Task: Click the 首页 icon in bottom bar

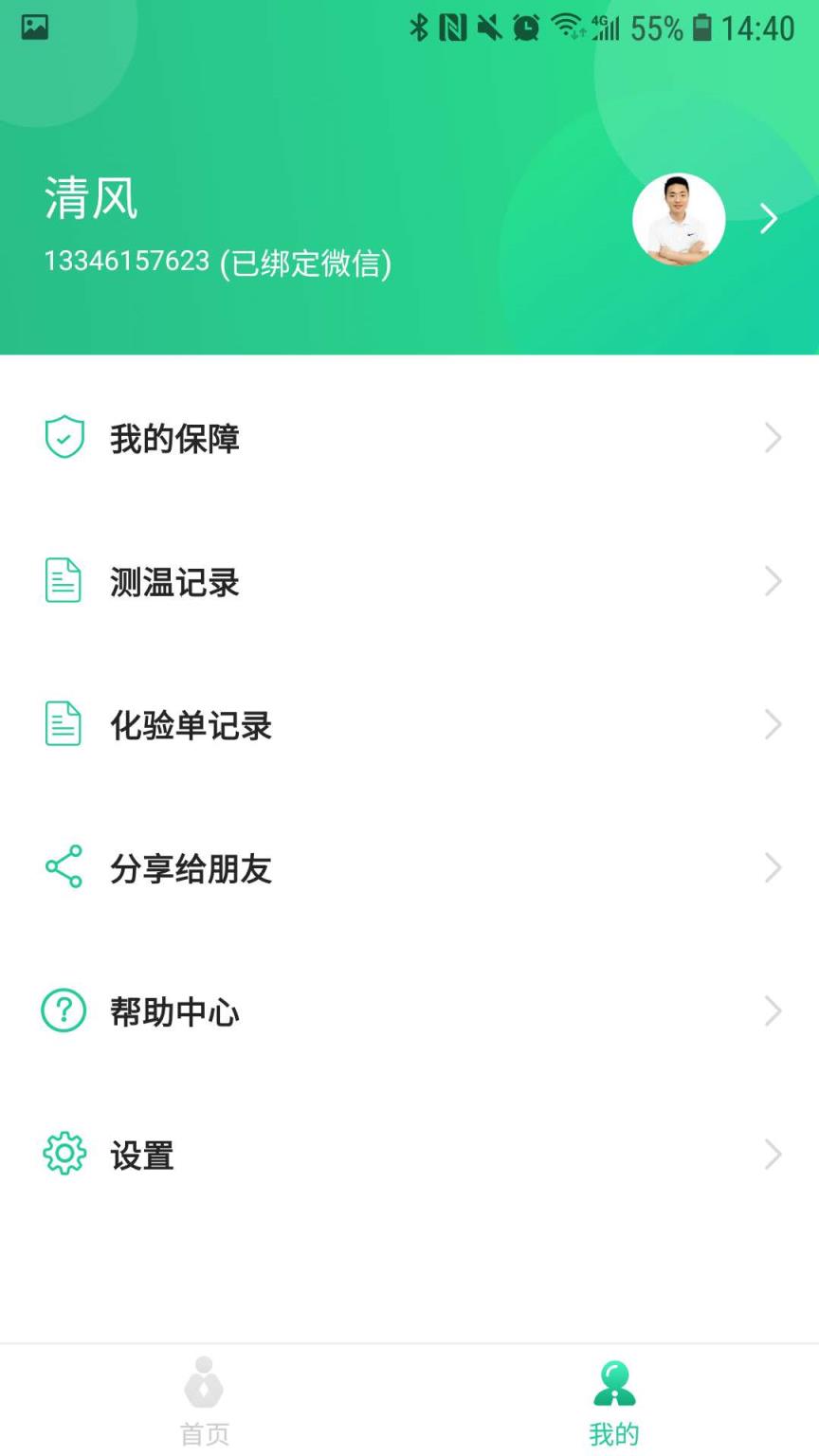Action: 205,1383
